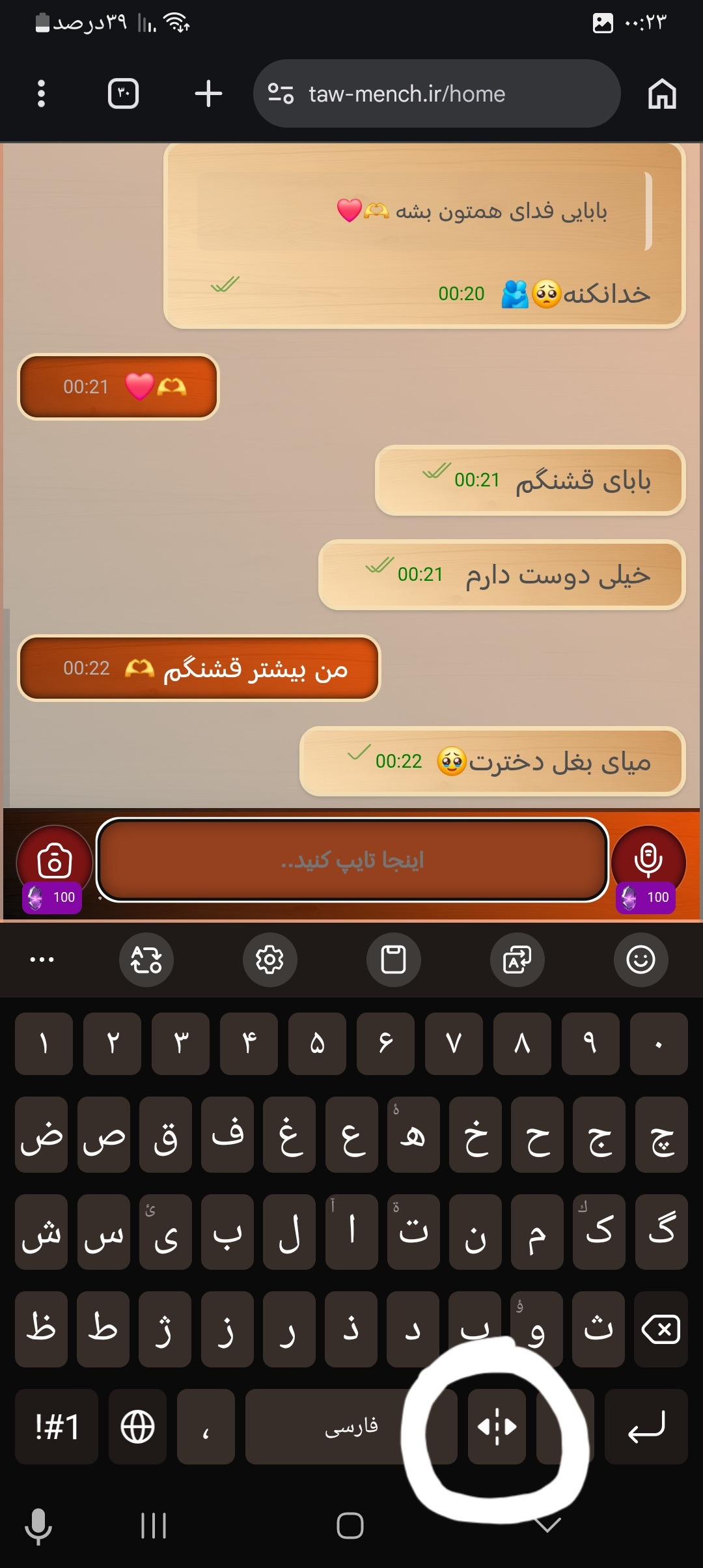Hide the keyboard with the down chevron

(x=547, y=1524)
